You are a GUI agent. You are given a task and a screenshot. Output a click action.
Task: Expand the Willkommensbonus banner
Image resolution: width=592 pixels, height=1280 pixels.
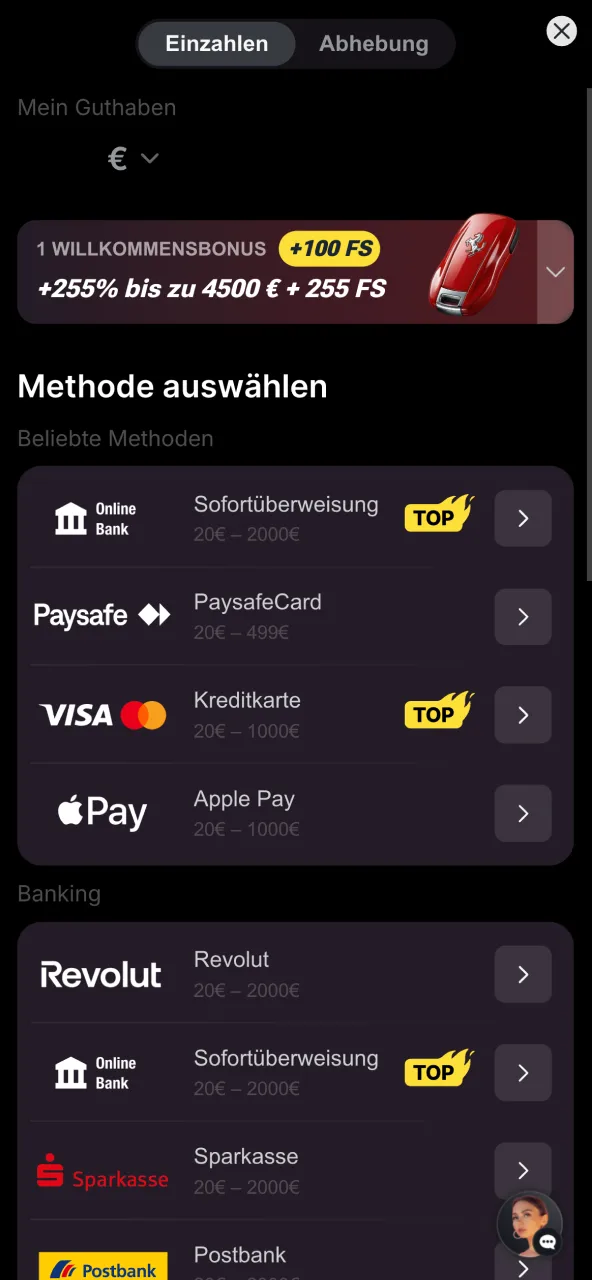pos(555,272)
